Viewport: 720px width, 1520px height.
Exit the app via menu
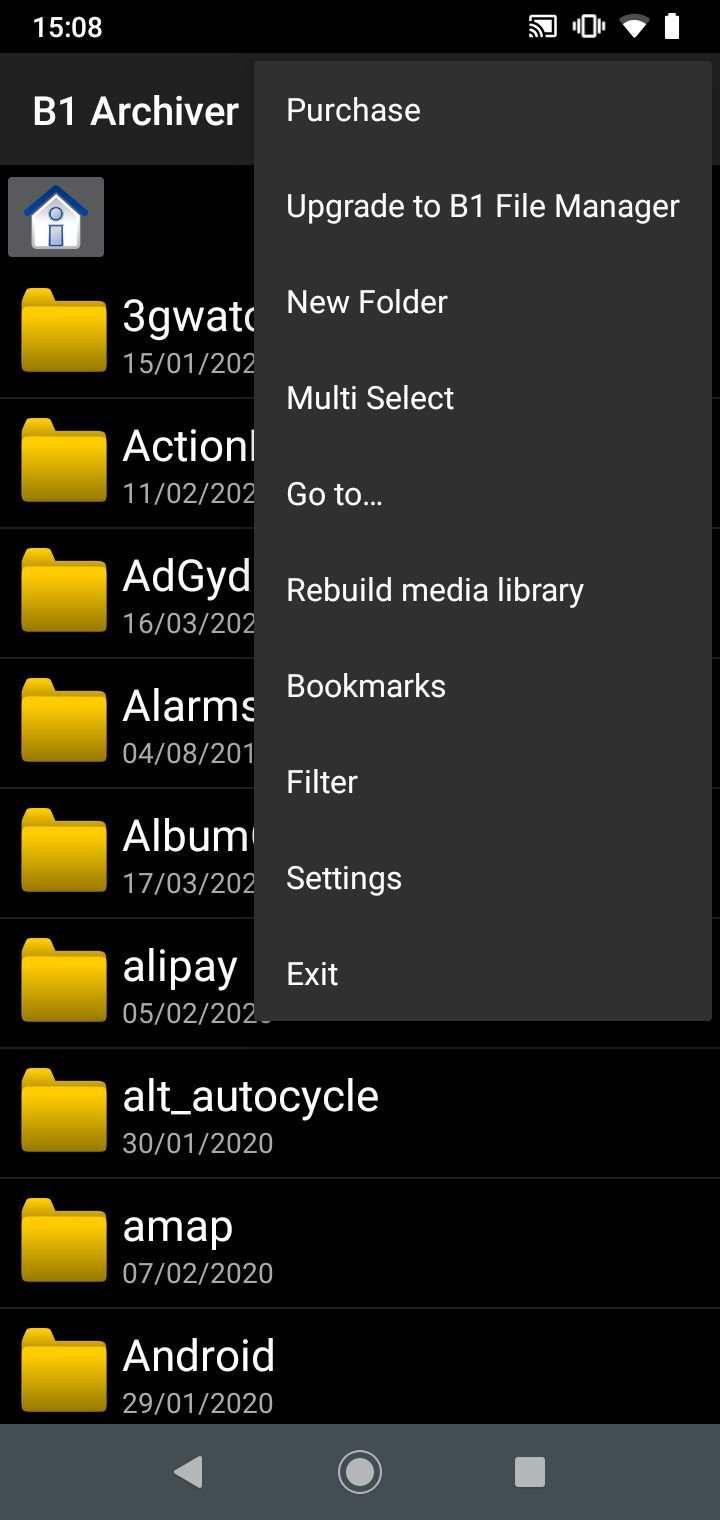(483, 974)
